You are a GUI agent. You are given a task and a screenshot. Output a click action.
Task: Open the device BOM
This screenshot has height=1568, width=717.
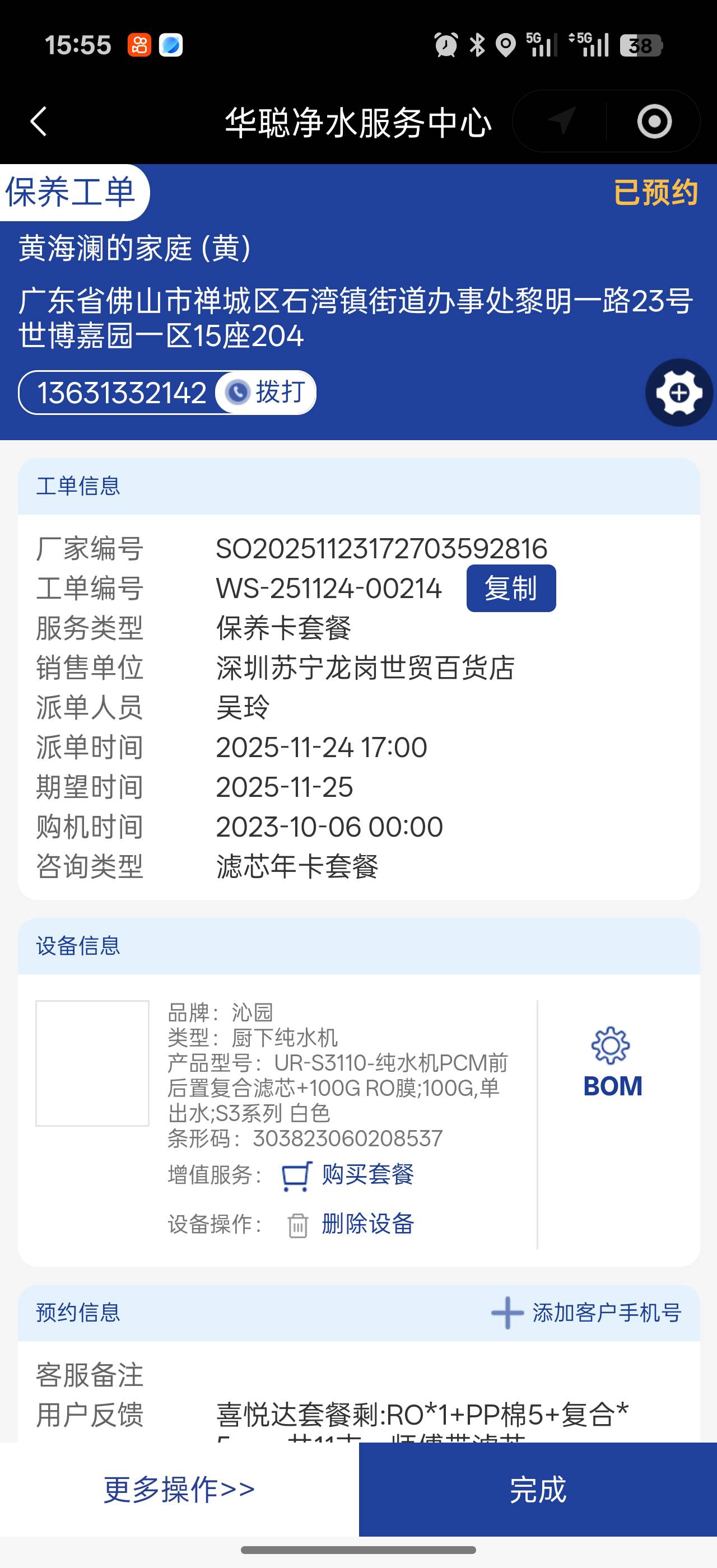pos(612,1063)
